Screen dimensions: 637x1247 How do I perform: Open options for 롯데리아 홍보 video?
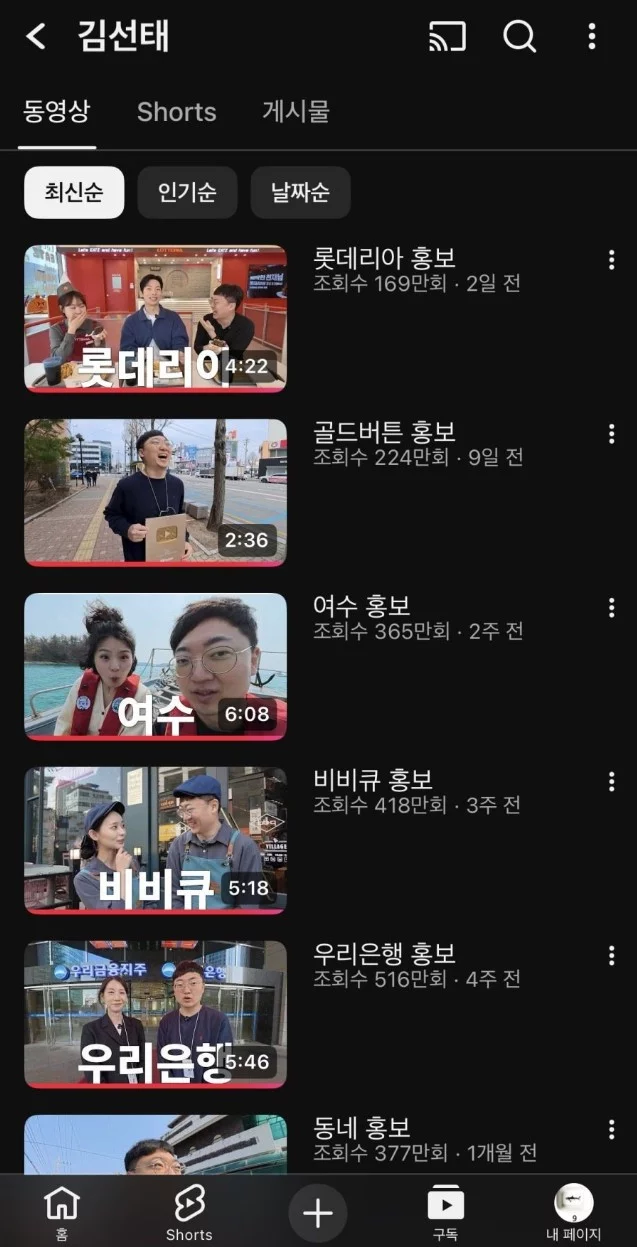611,260
